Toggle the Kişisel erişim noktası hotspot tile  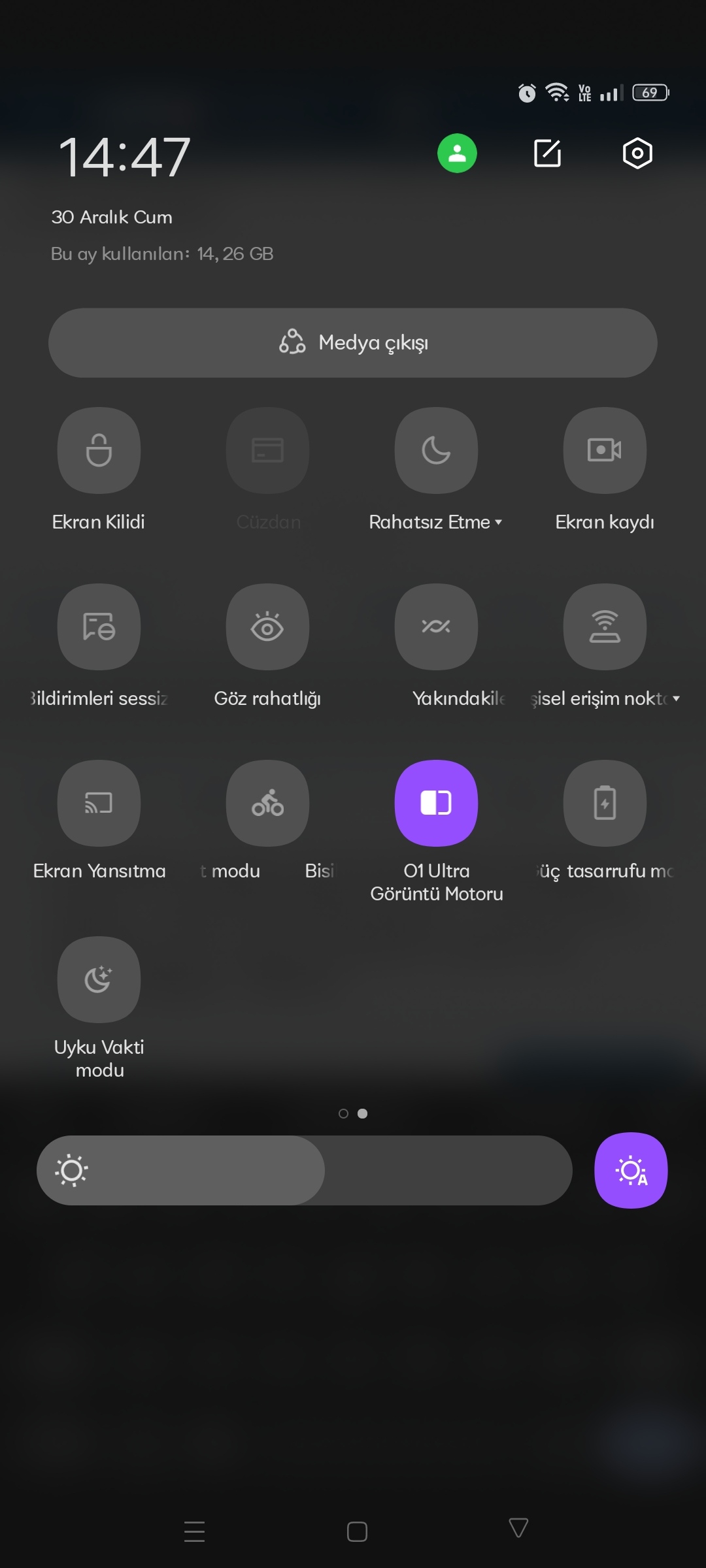point(605,627)
